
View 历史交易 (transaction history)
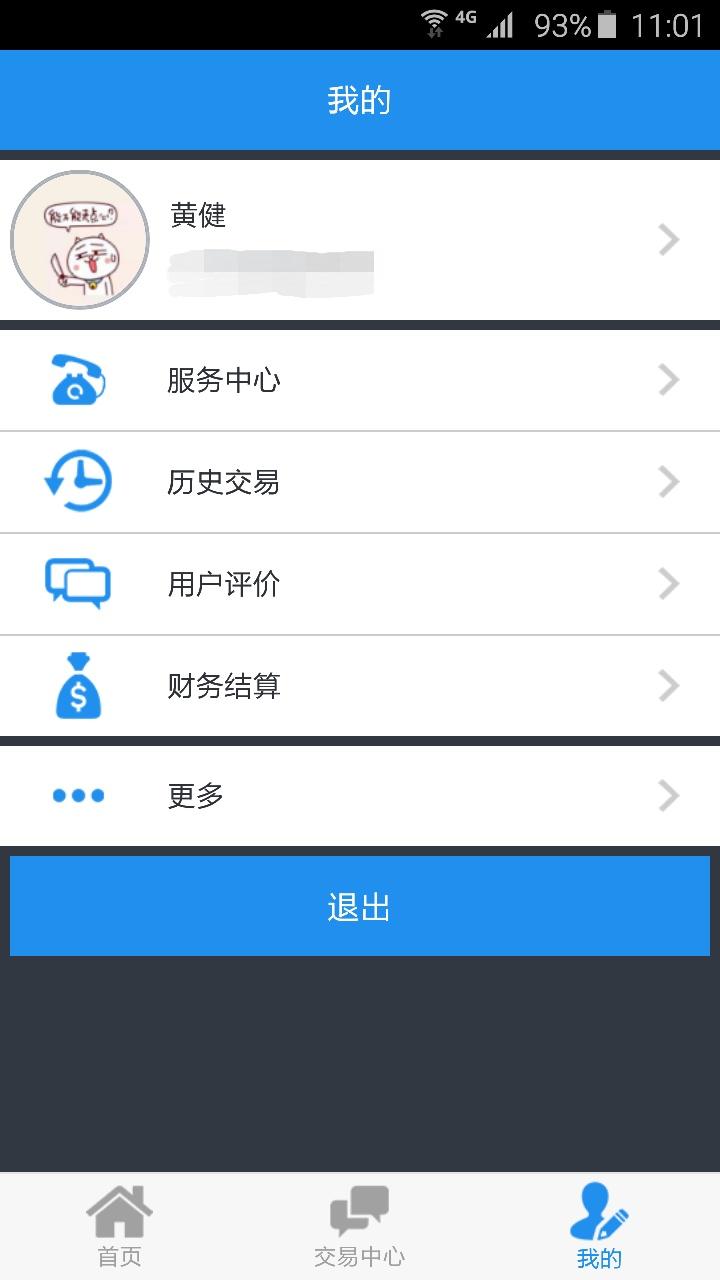pos(360,483)
